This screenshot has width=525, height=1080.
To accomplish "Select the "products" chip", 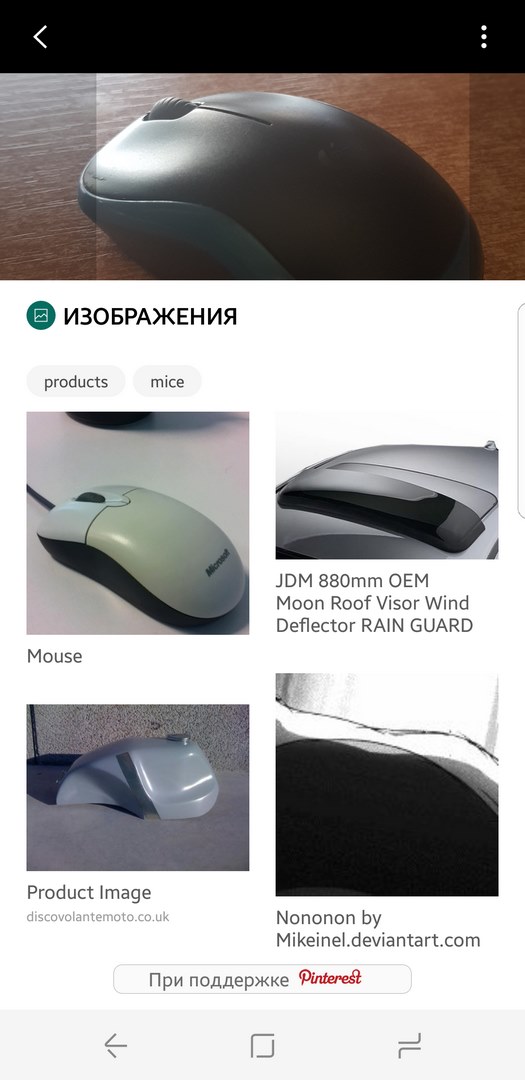I will 76,382.
